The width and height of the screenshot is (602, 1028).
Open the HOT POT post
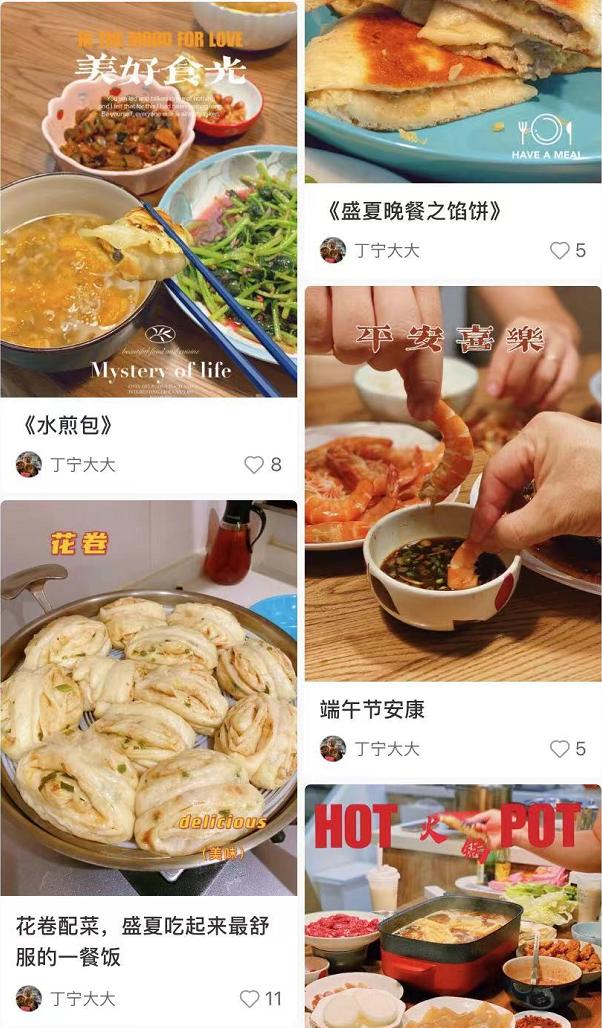[453, 905]
